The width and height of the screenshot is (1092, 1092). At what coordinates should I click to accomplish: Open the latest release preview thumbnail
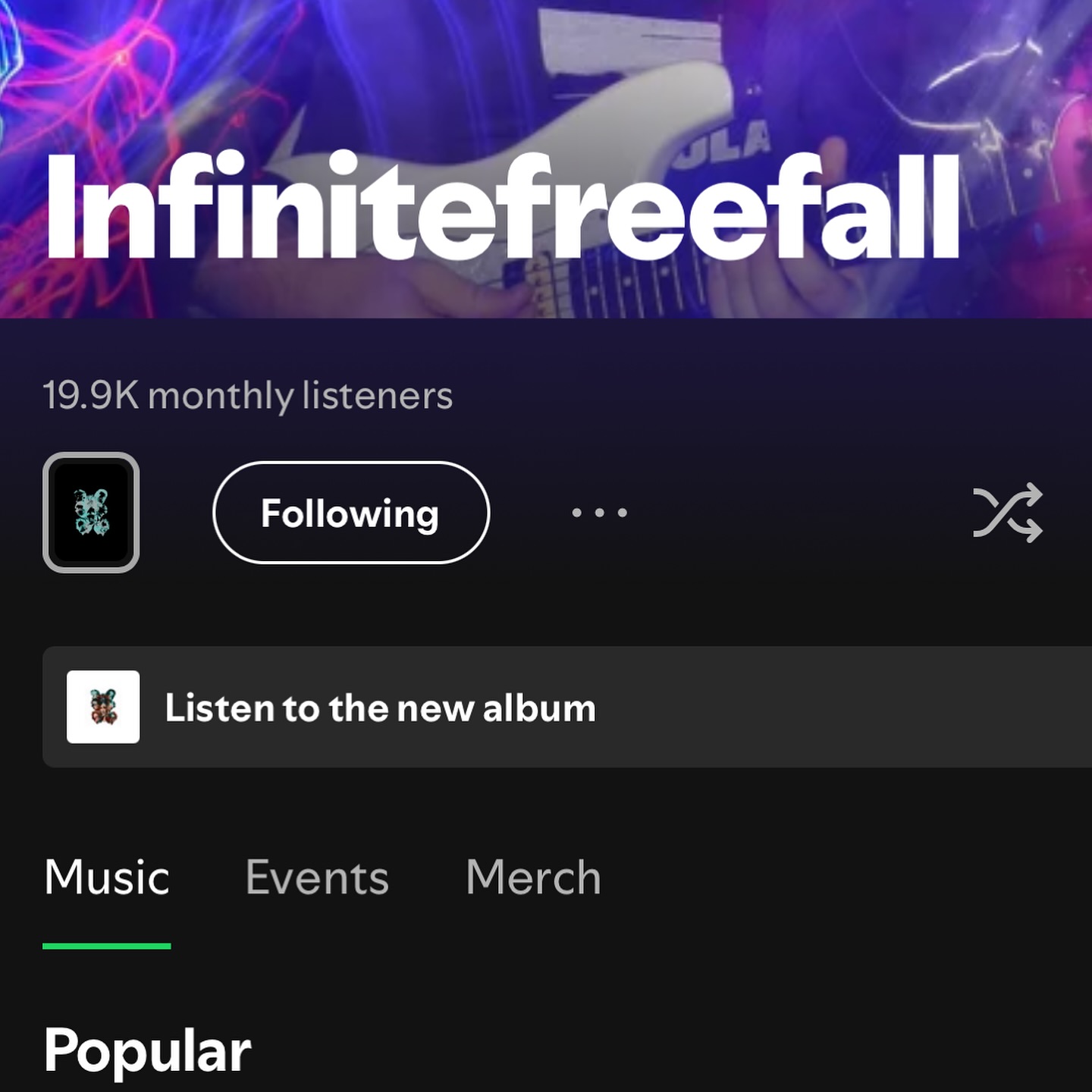[x=91, y=513]
